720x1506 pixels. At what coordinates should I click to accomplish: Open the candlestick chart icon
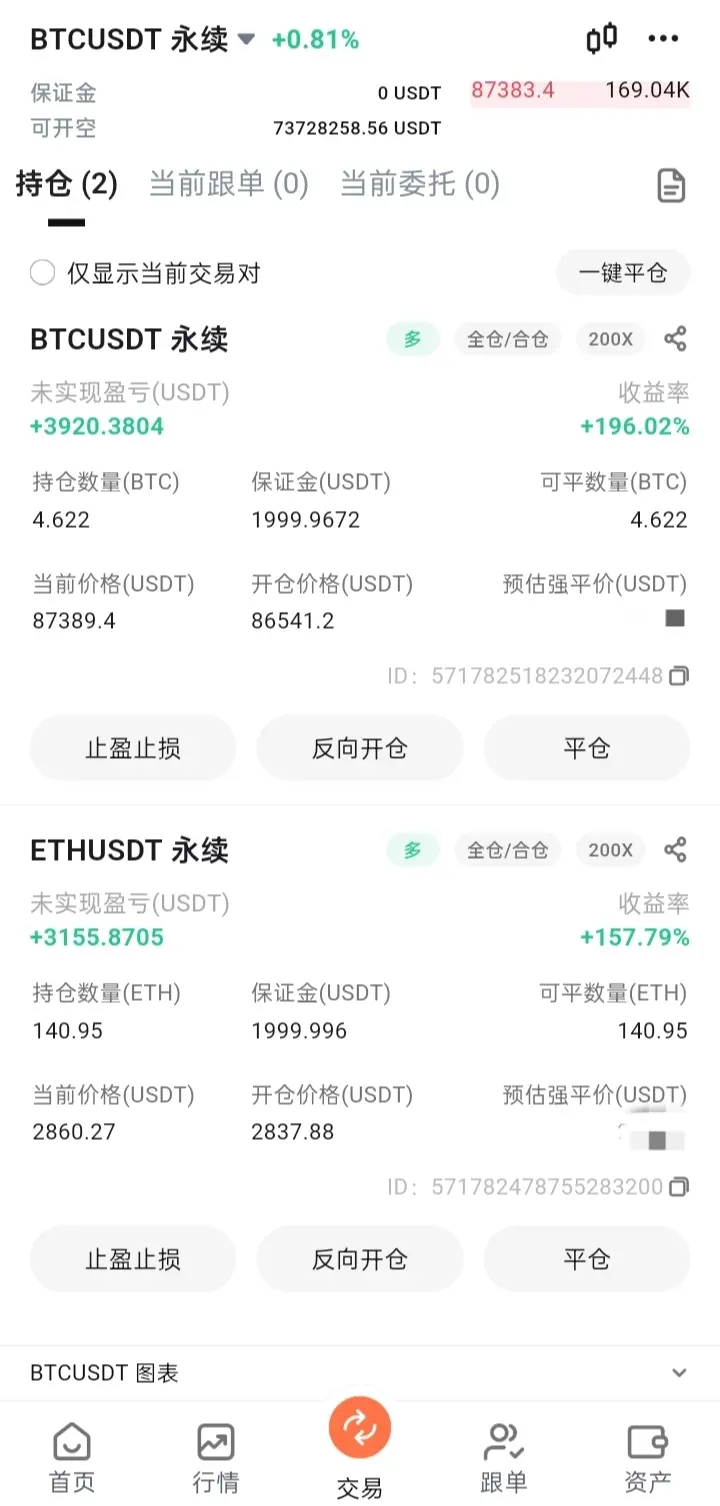point(601,39)
